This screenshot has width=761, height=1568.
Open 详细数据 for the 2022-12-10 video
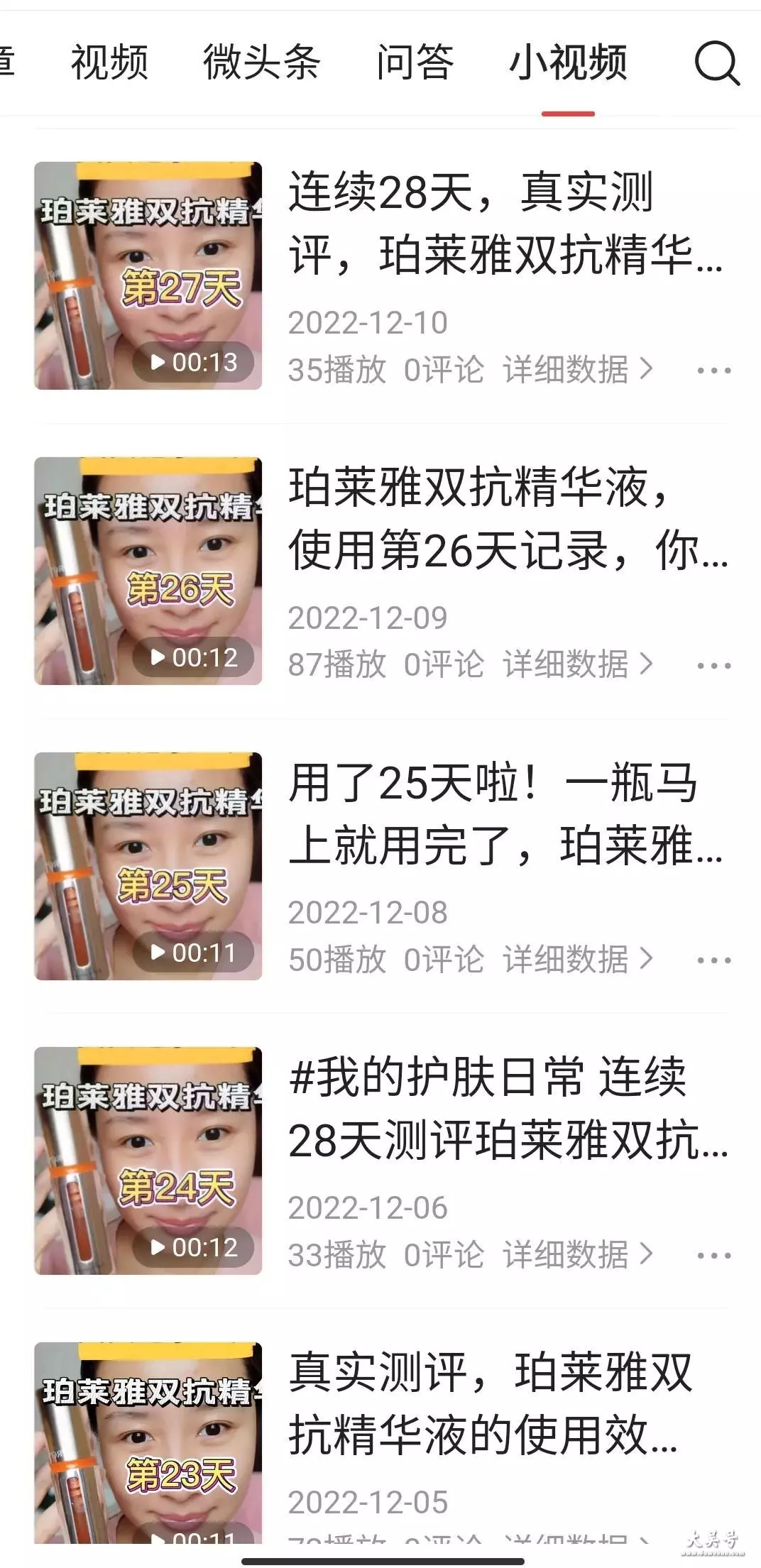click(x=577, y=370)
